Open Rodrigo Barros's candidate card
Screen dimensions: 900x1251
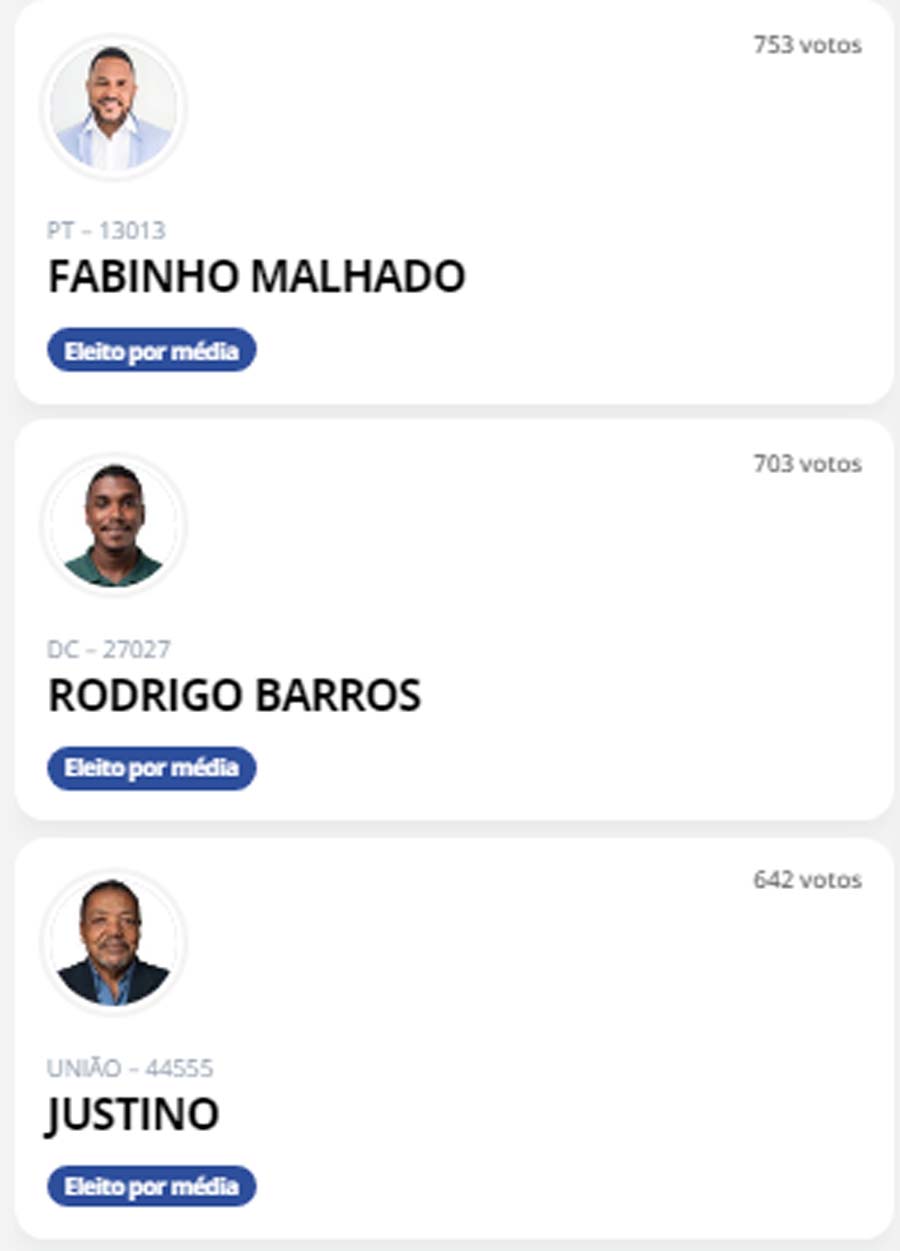tap(234, 695)
